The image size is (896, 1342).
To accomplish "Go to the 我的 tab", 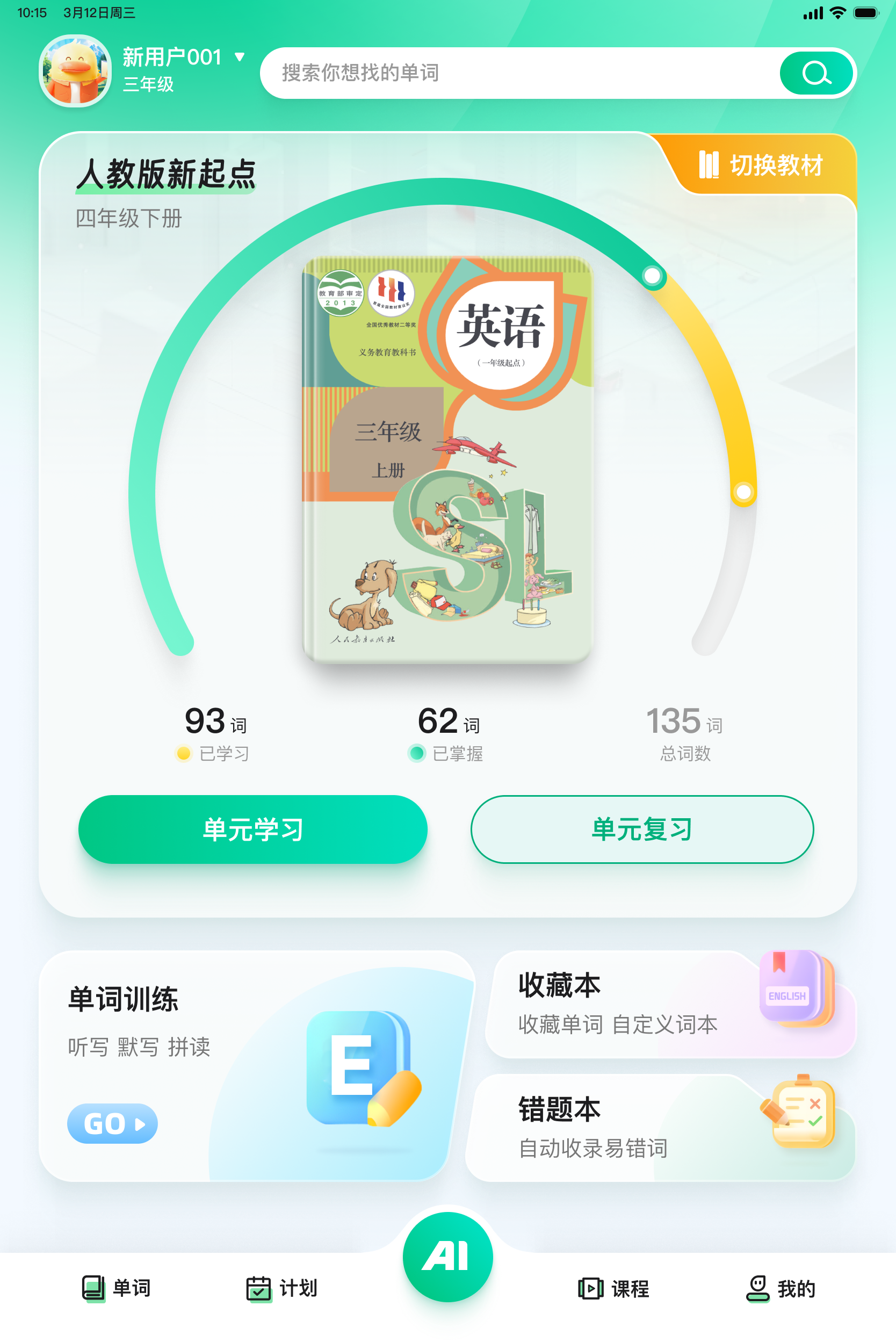I will [781, 1288].
